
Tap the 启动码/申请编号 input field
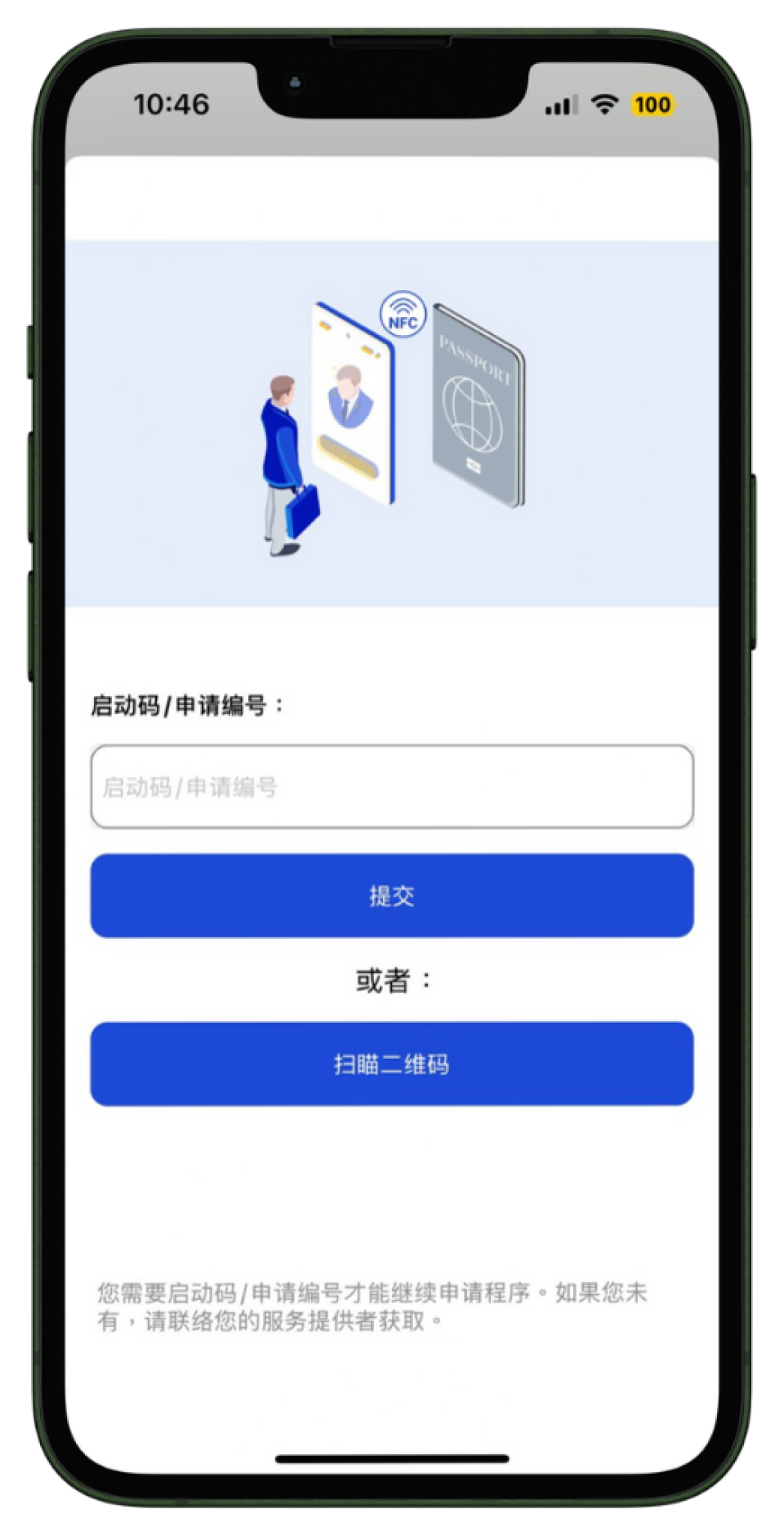392,787
